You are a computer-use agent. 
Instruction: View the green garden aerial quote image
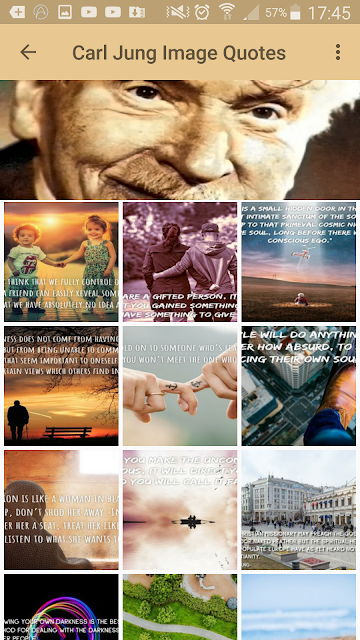point(180,607)
